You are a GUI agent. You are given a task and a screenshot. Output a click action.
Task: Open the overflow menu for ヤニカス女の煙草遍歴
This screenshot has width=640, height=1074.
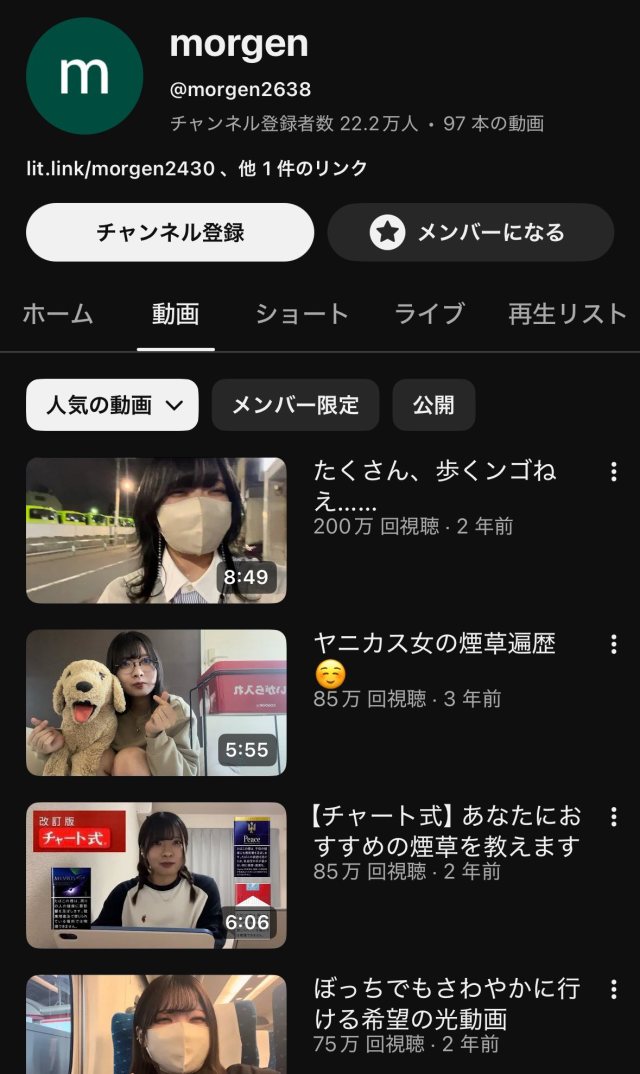613,644
